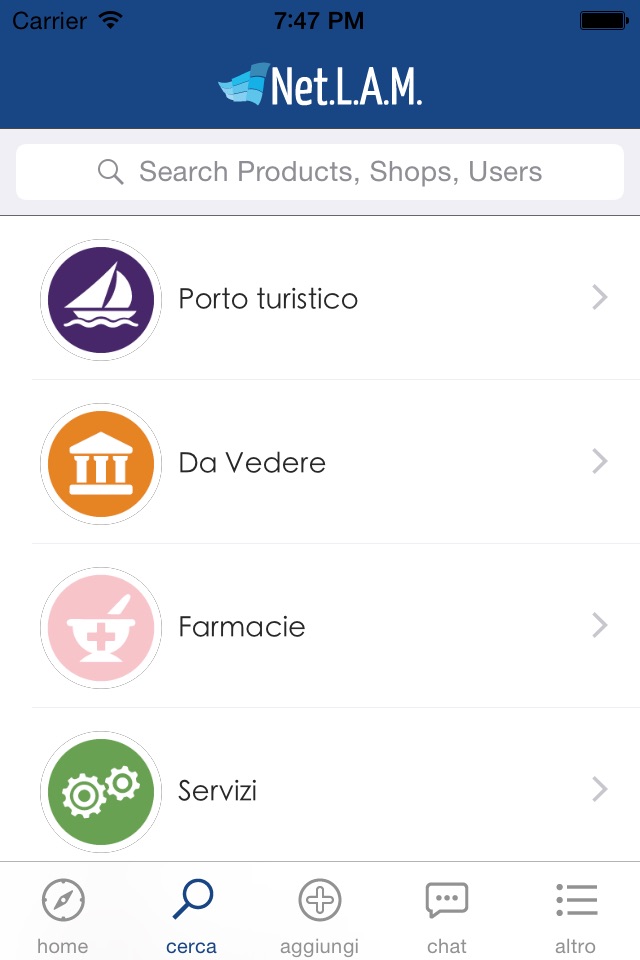
Task: Switch to the altro tab
Action: point(575,915)
